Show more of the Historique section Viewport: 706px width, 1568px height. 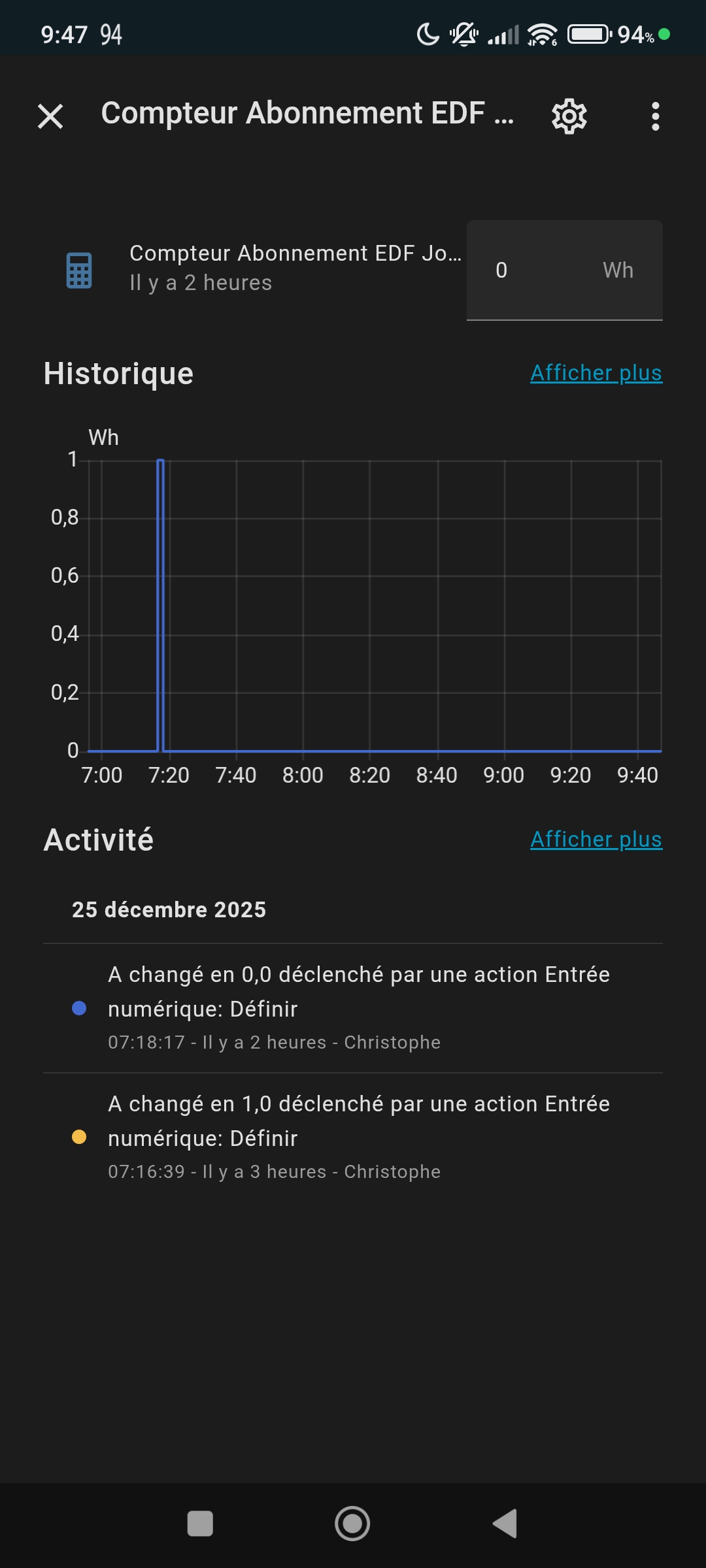596,373
